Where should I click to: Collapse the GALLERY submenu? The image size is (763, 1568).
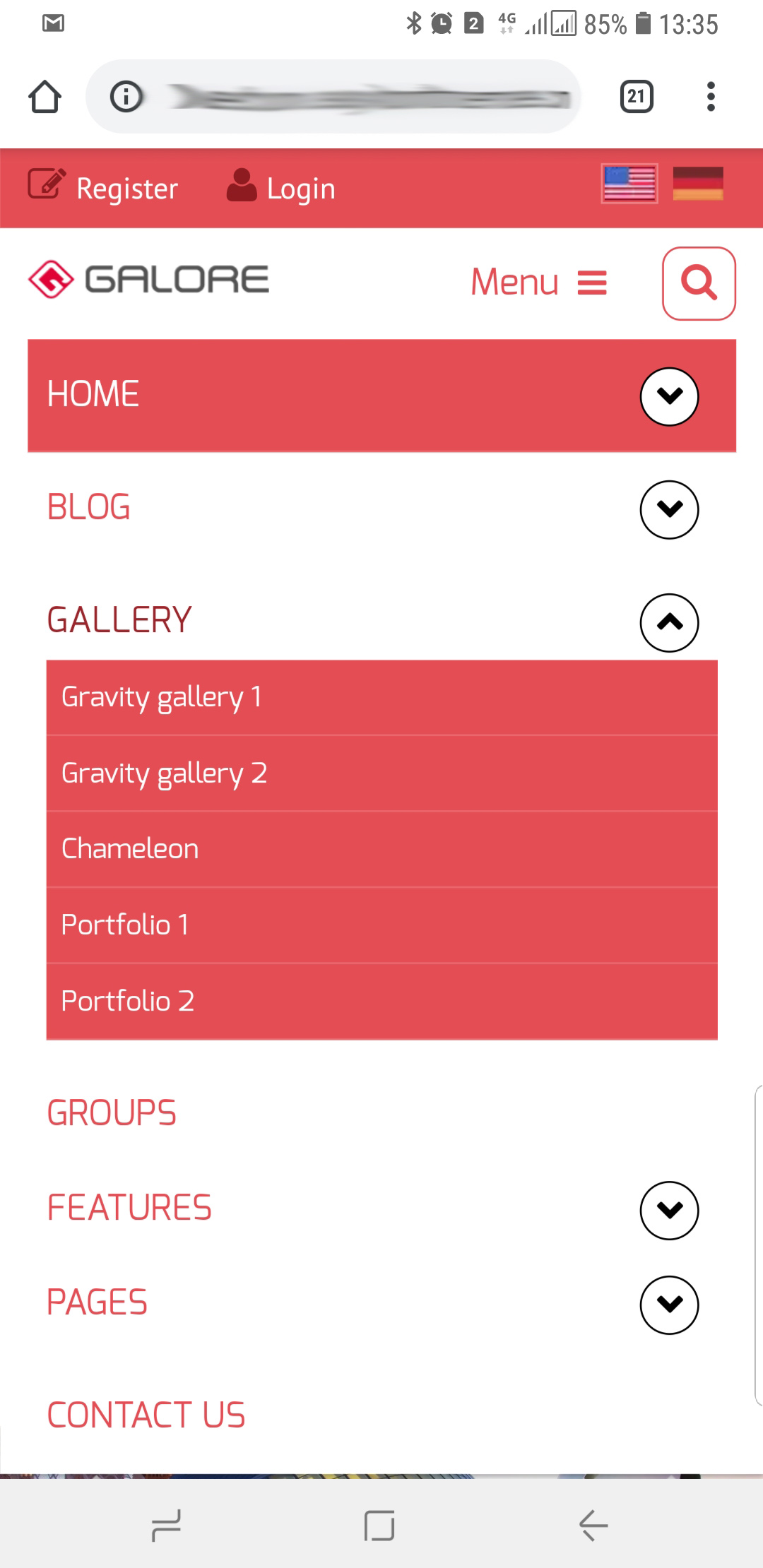pyautogui.click(x=669, y=622)
